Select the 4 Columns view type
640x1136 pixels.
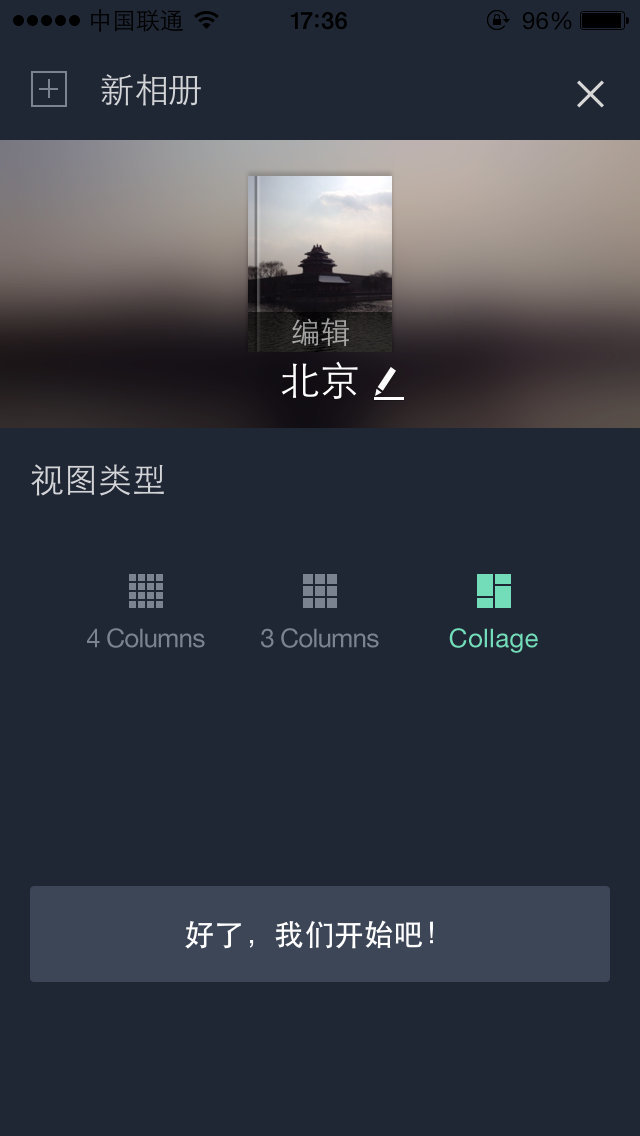(146, 610)
